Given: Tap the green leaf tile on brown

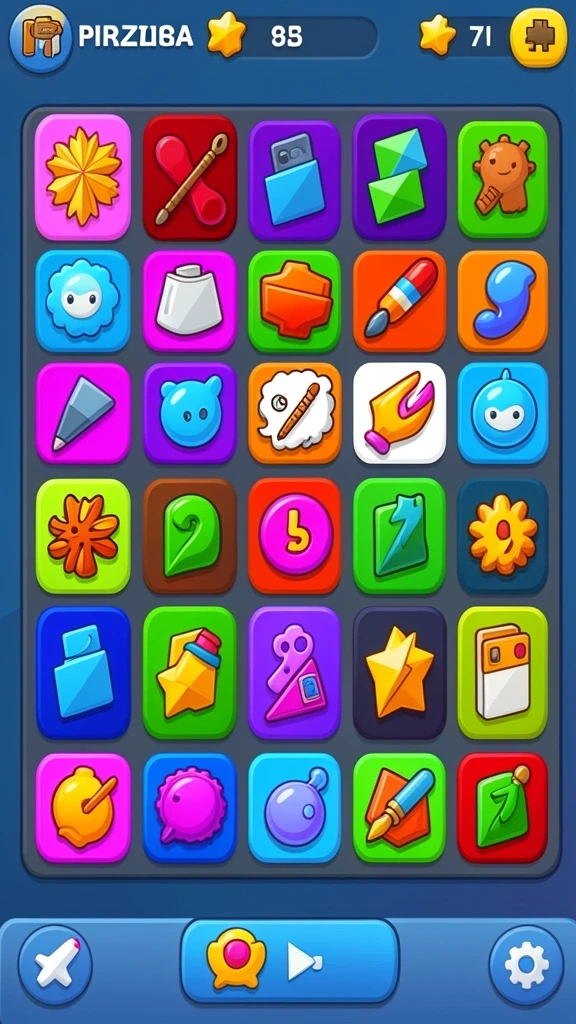Looking at the screenshot, I should (189, 536).
